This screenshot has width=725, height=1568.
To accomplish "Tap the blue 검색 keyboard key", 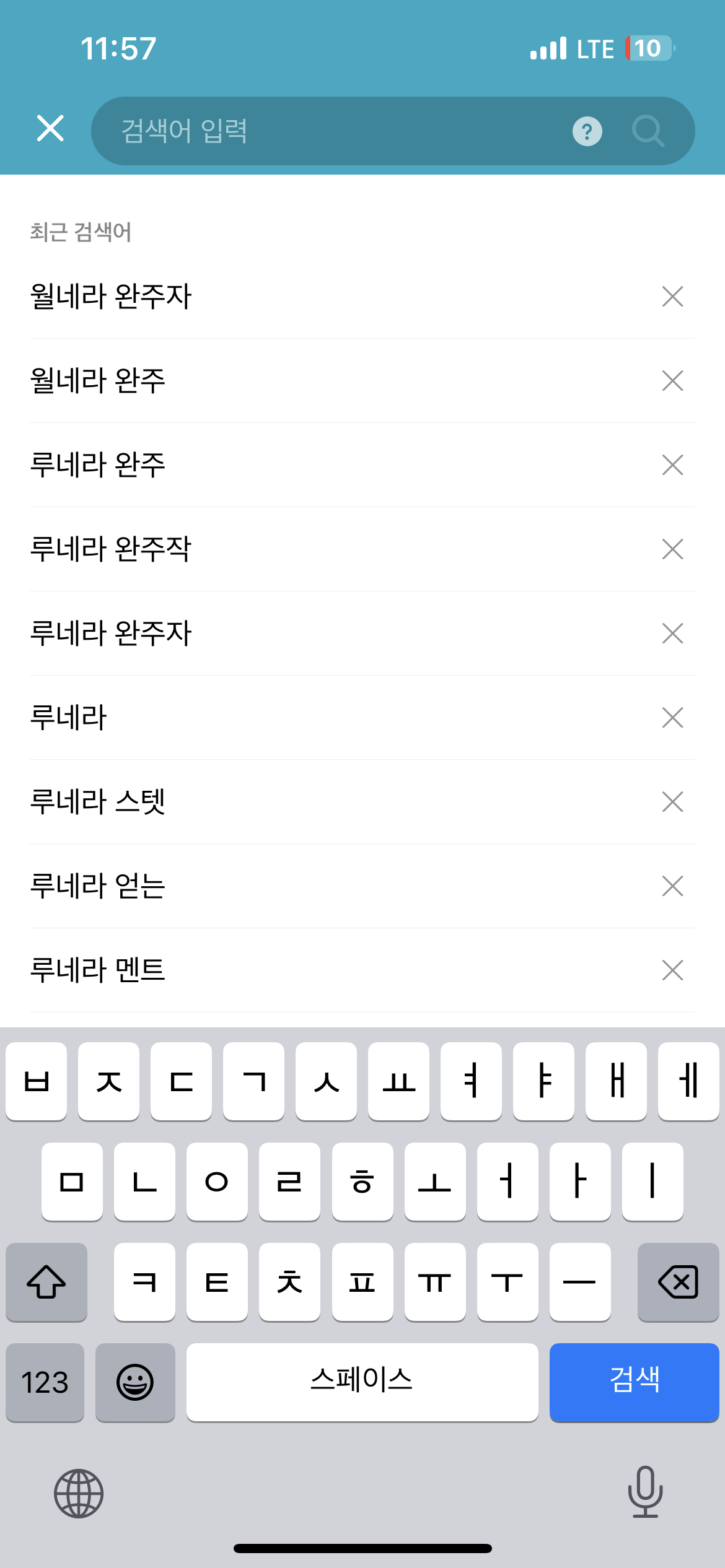I will pyautogui.click(x=634, y=1382).
